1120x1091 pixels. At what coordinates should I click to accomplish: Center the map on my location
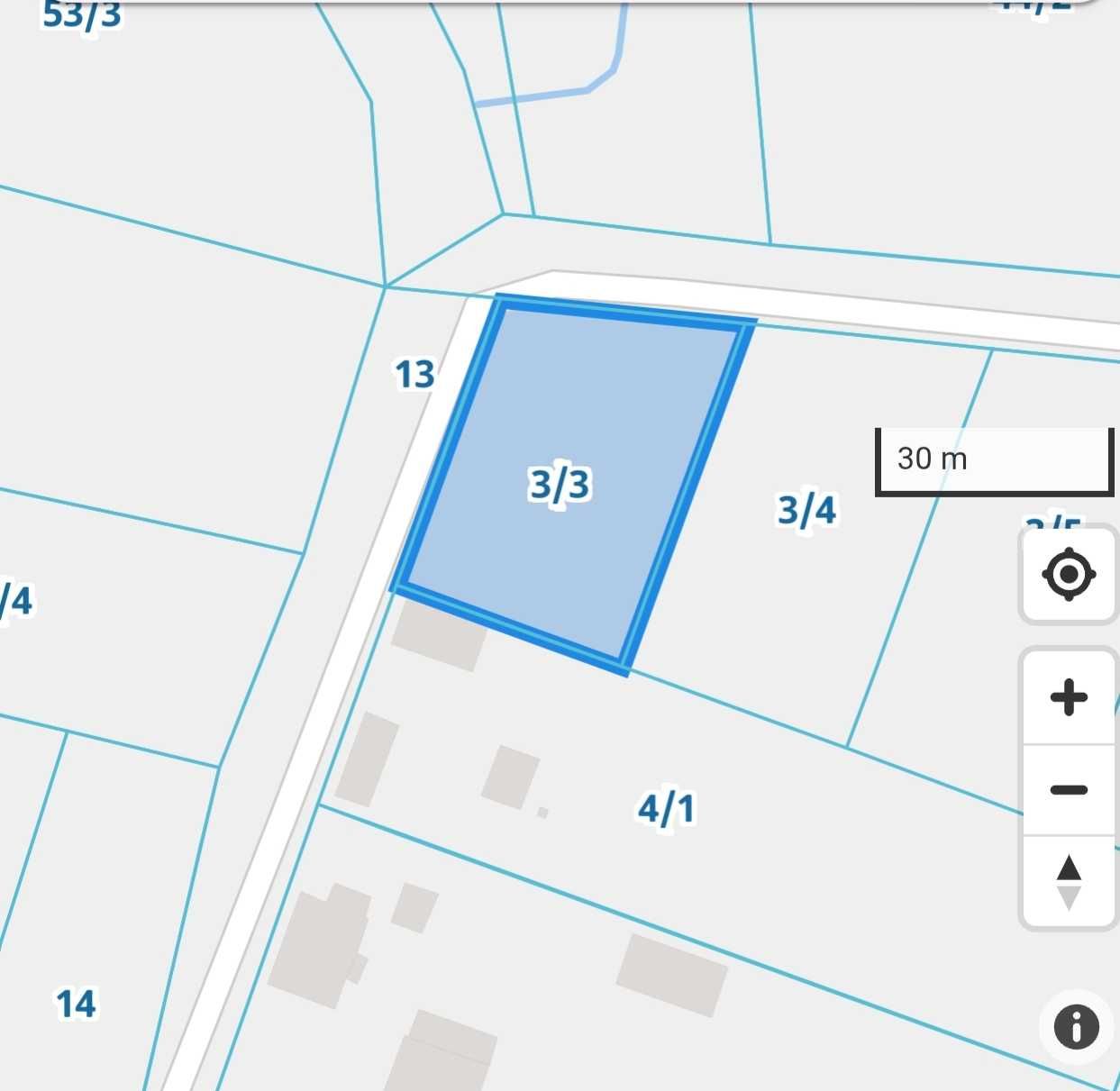[x=1069, y=574]
